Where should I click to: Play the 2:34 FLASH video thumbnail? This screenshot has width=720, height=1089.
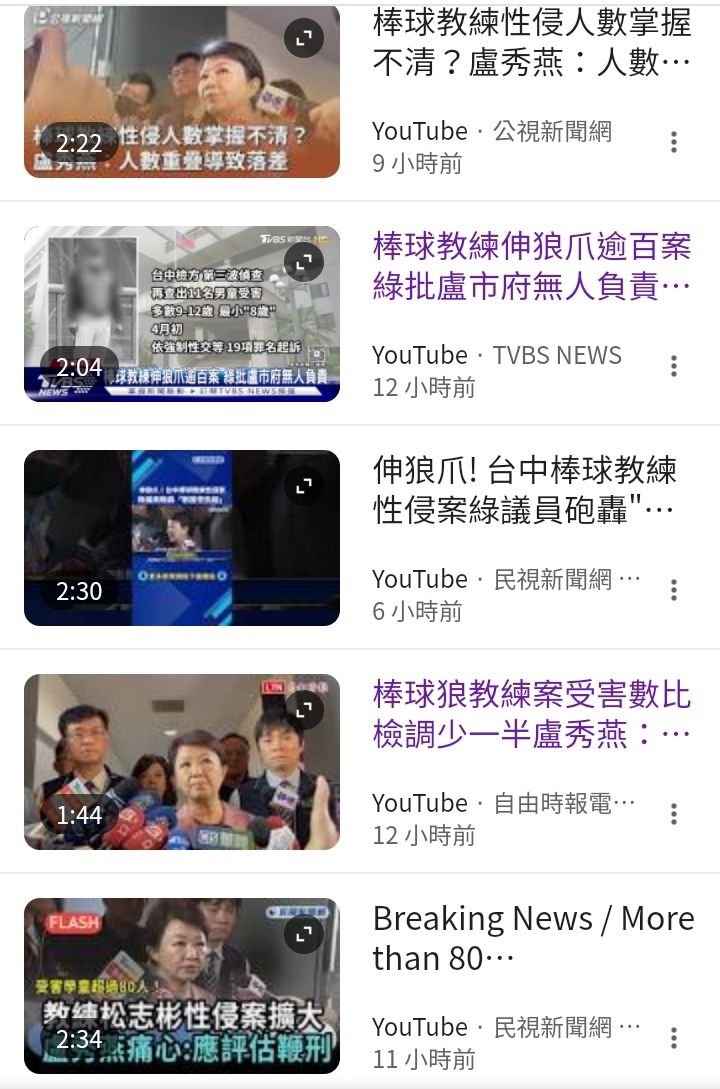pos(182,986)
